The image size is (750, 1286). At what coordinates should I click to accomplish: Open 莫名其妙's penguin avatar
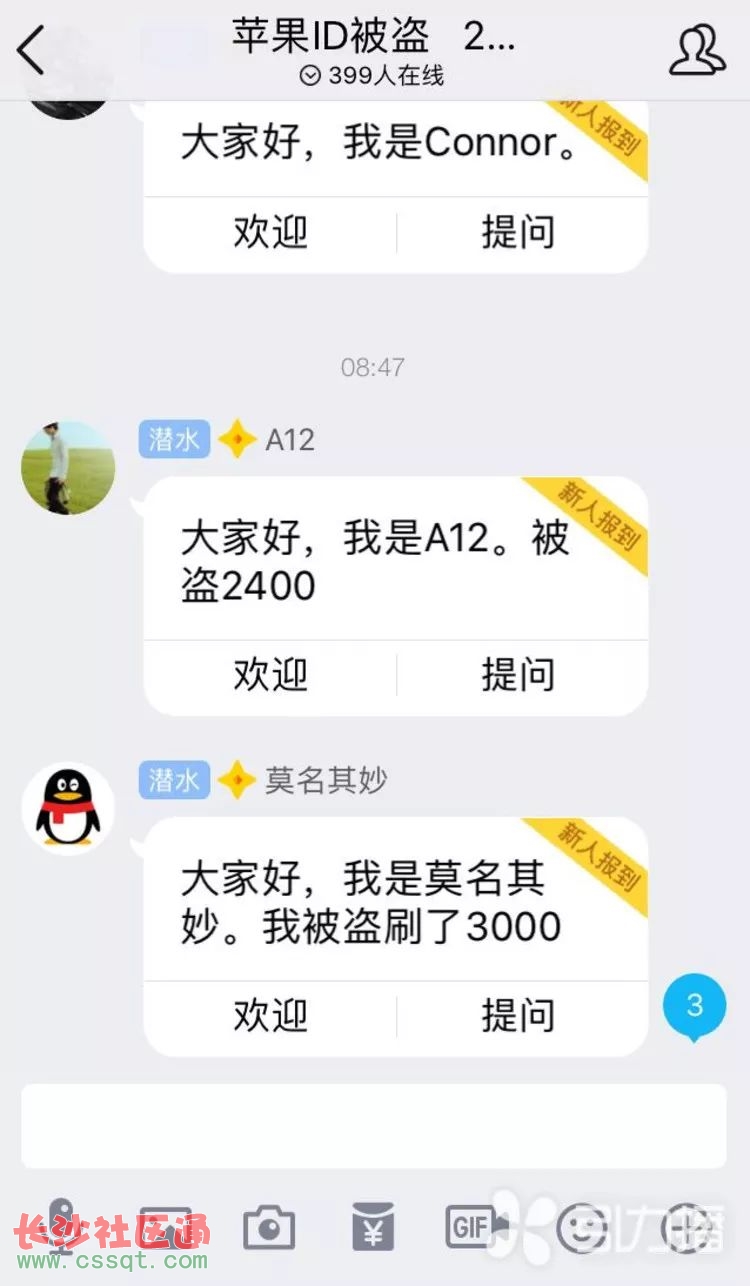(68, 808)
